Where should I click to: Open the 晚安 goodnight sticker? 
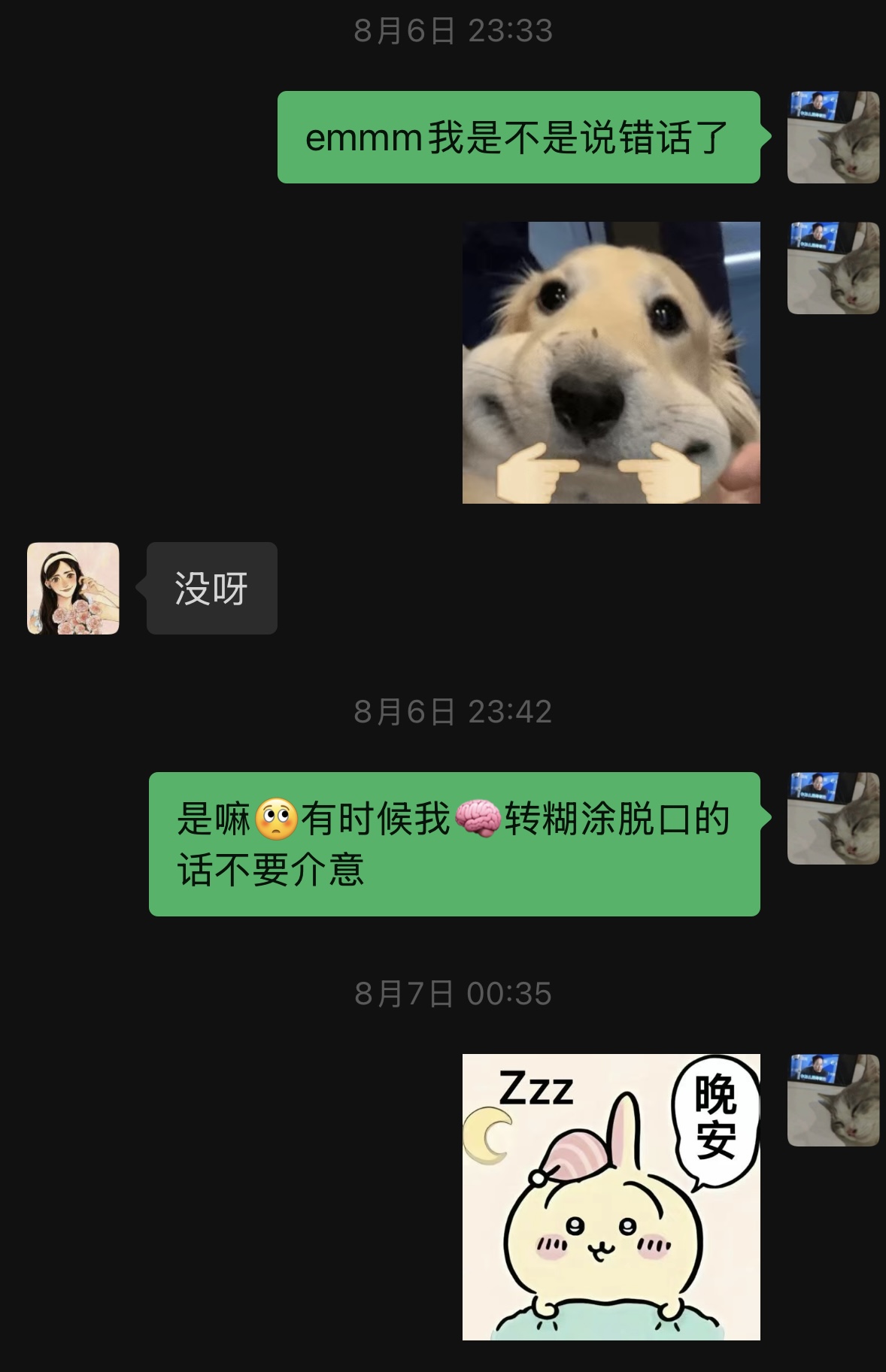click(611, 1196)
